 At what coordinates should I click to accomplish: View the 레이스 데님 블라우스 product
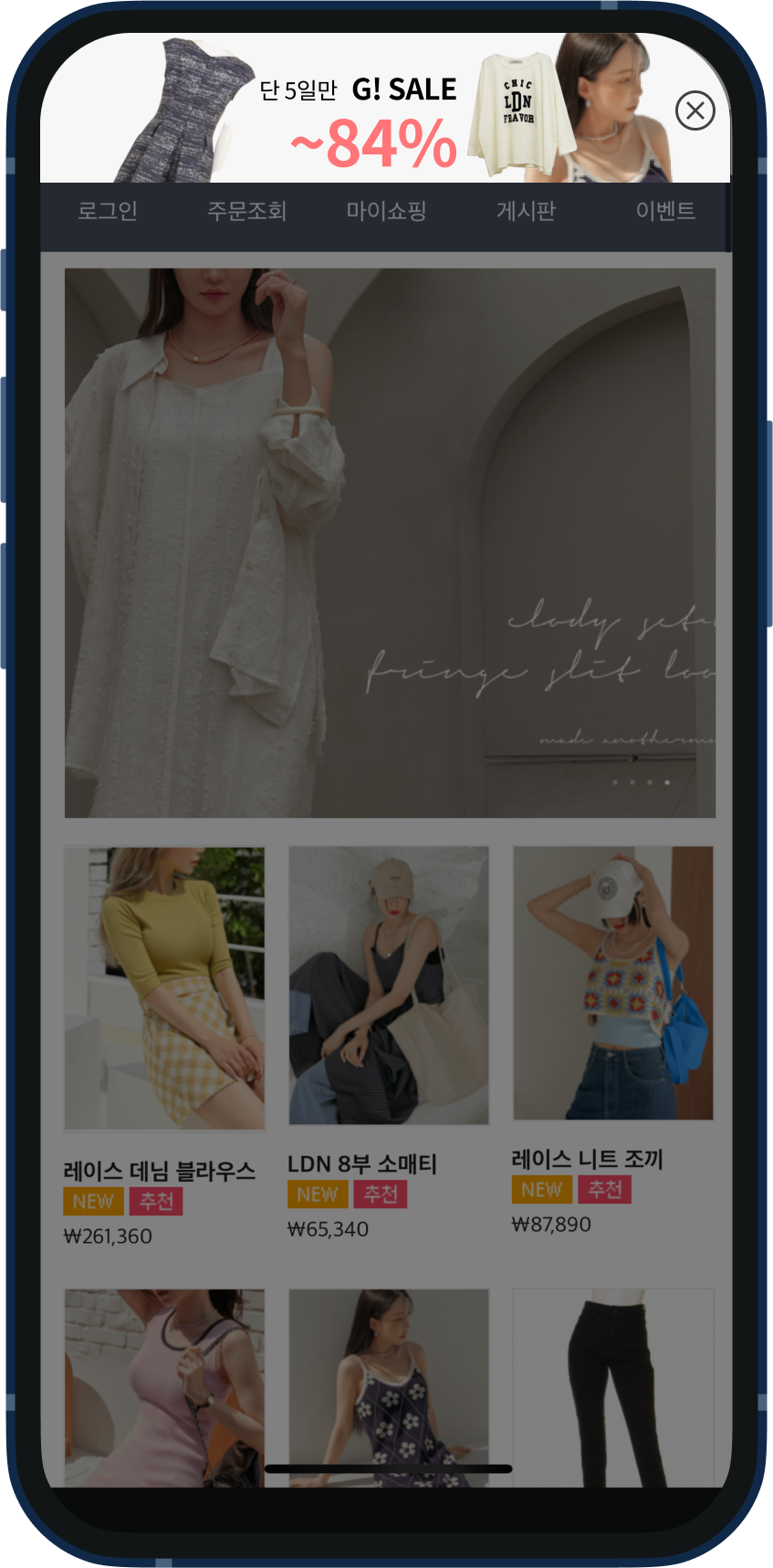tap(164, 988)
